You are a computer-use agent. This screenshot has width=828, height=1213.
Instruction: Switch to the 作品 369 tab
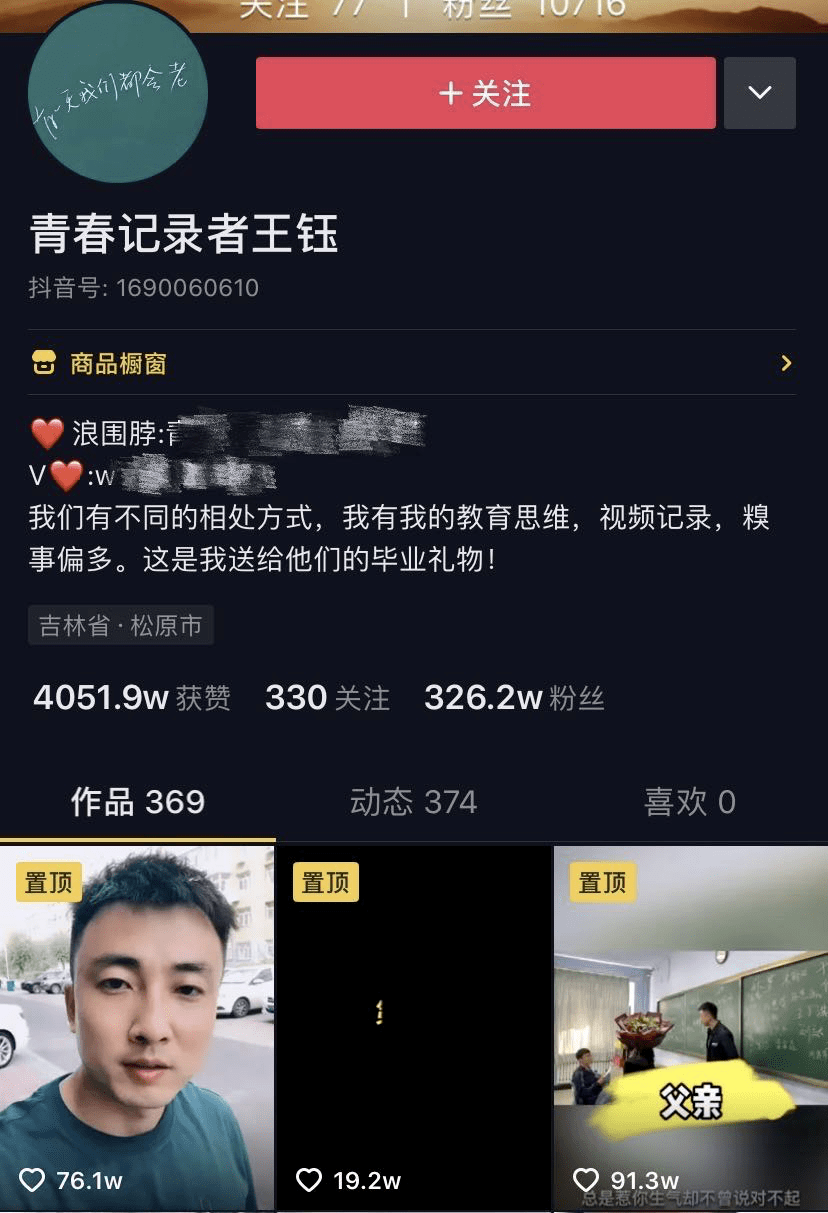138,802
